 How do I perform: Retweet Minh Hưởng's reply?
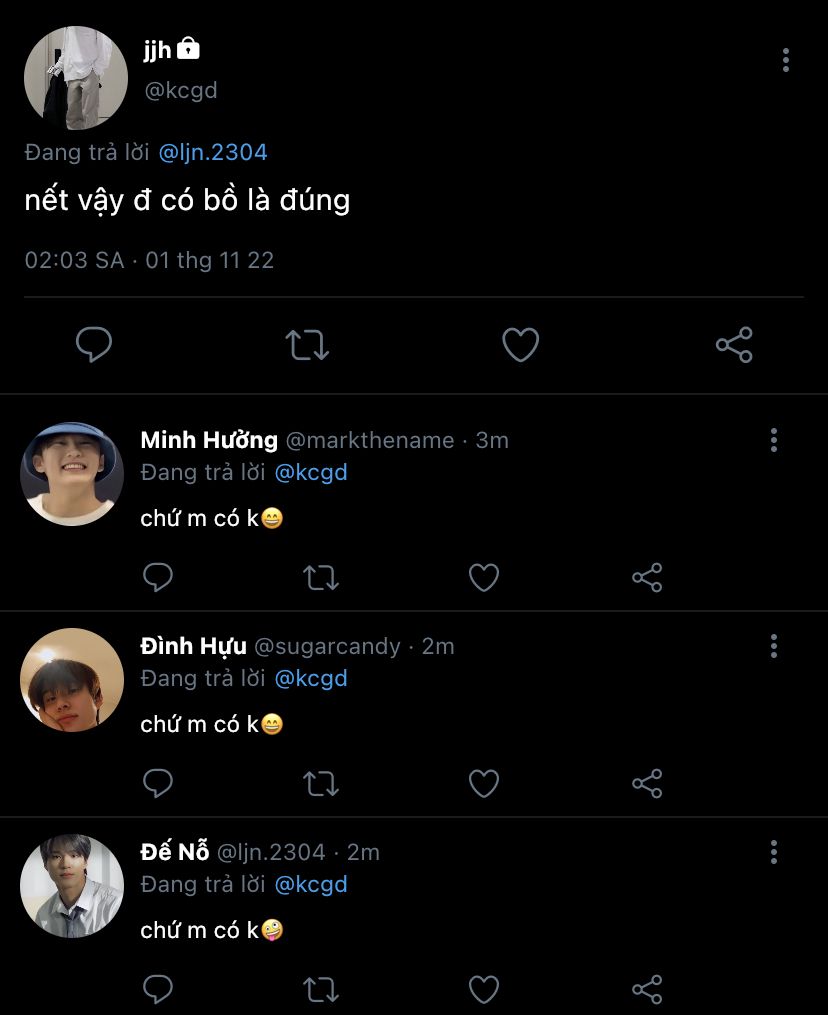click(321, 577)
